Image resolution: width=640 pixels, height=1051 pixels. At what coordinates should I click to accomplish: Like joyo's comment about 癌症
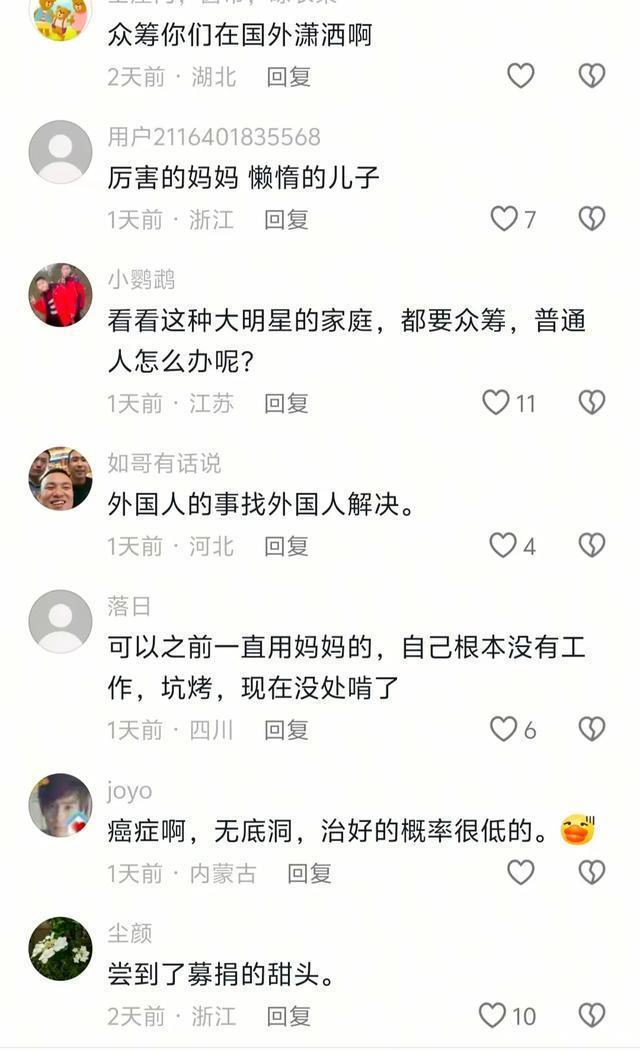tap(521, 873)
